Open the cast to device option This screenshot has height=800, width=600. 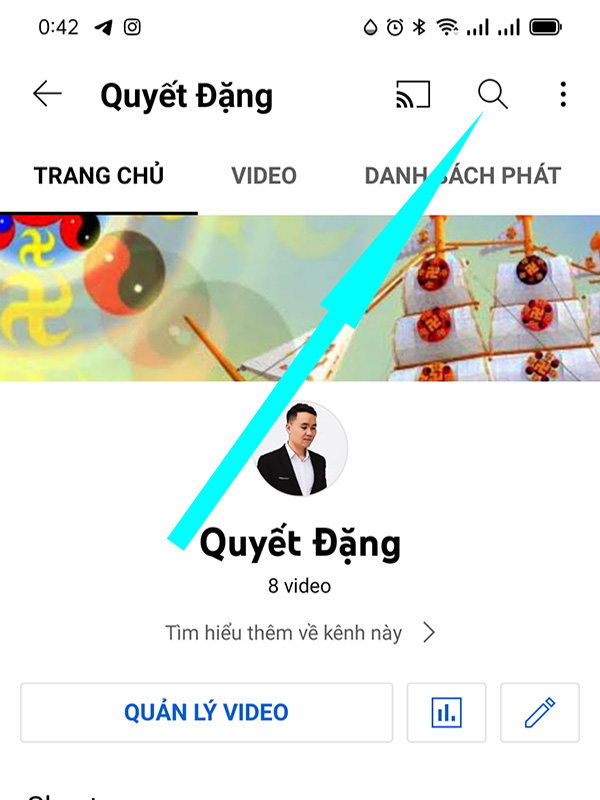[x=413, y=95]
